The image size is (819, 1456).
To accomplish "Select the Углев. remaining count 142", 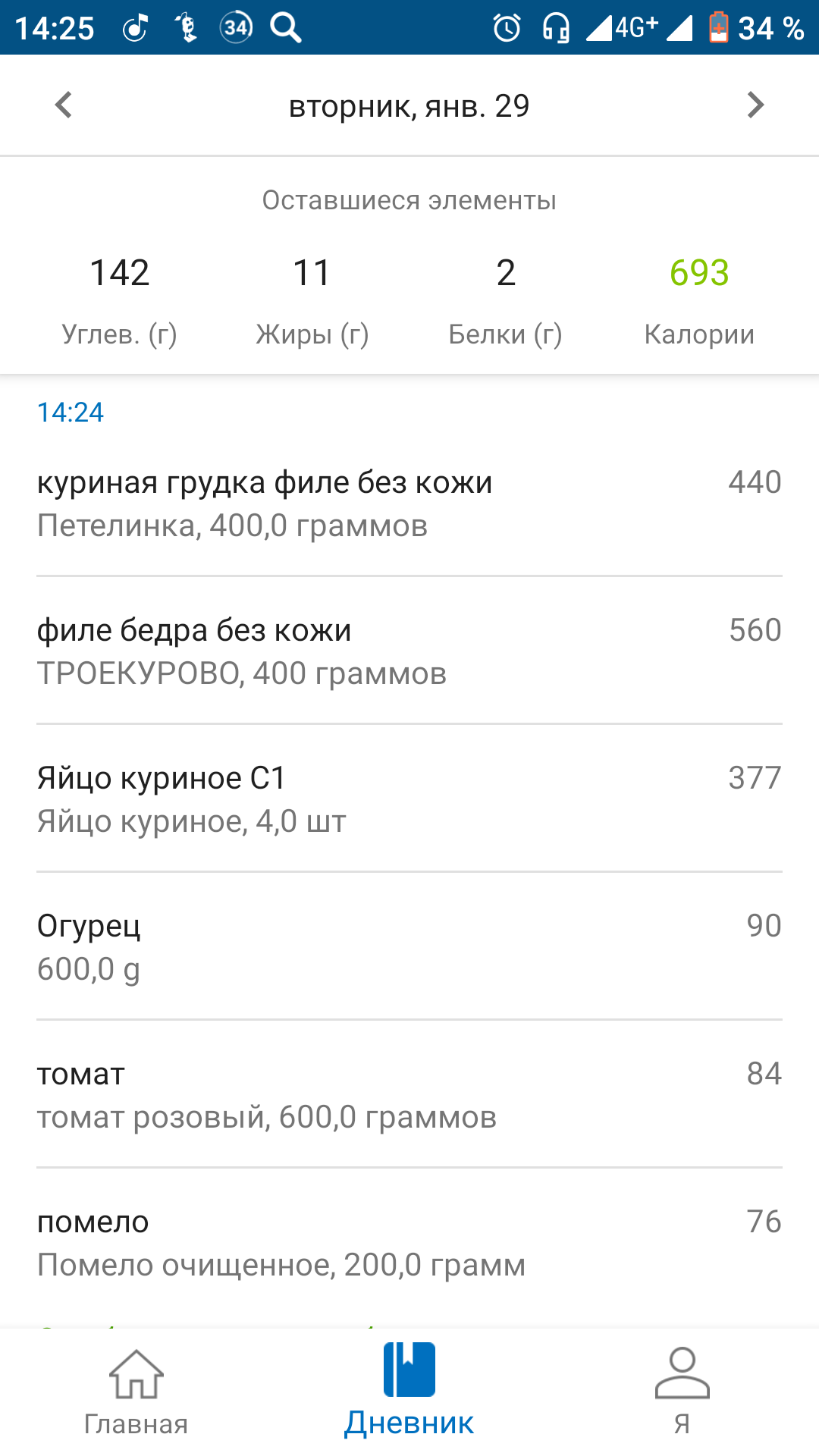I will (120, 272).
